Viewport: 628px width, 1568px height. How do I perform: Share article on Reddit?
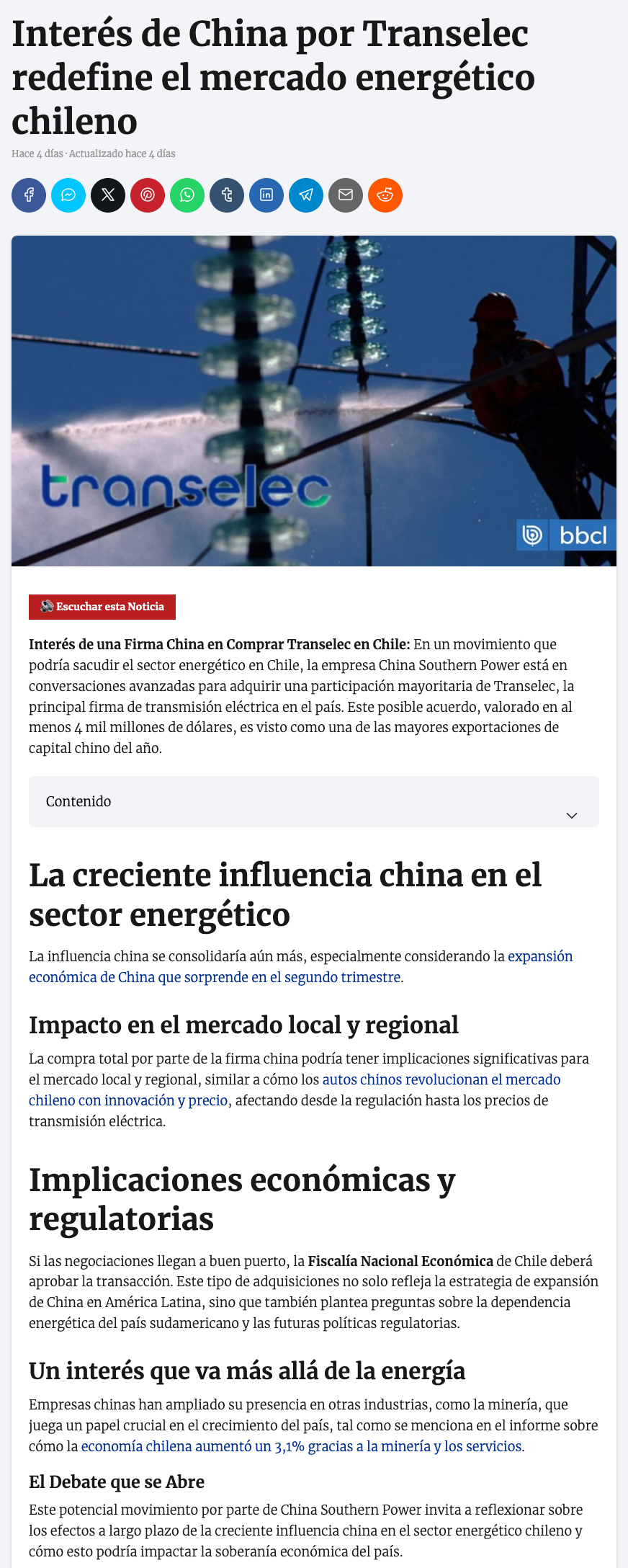tap(385, 195)
